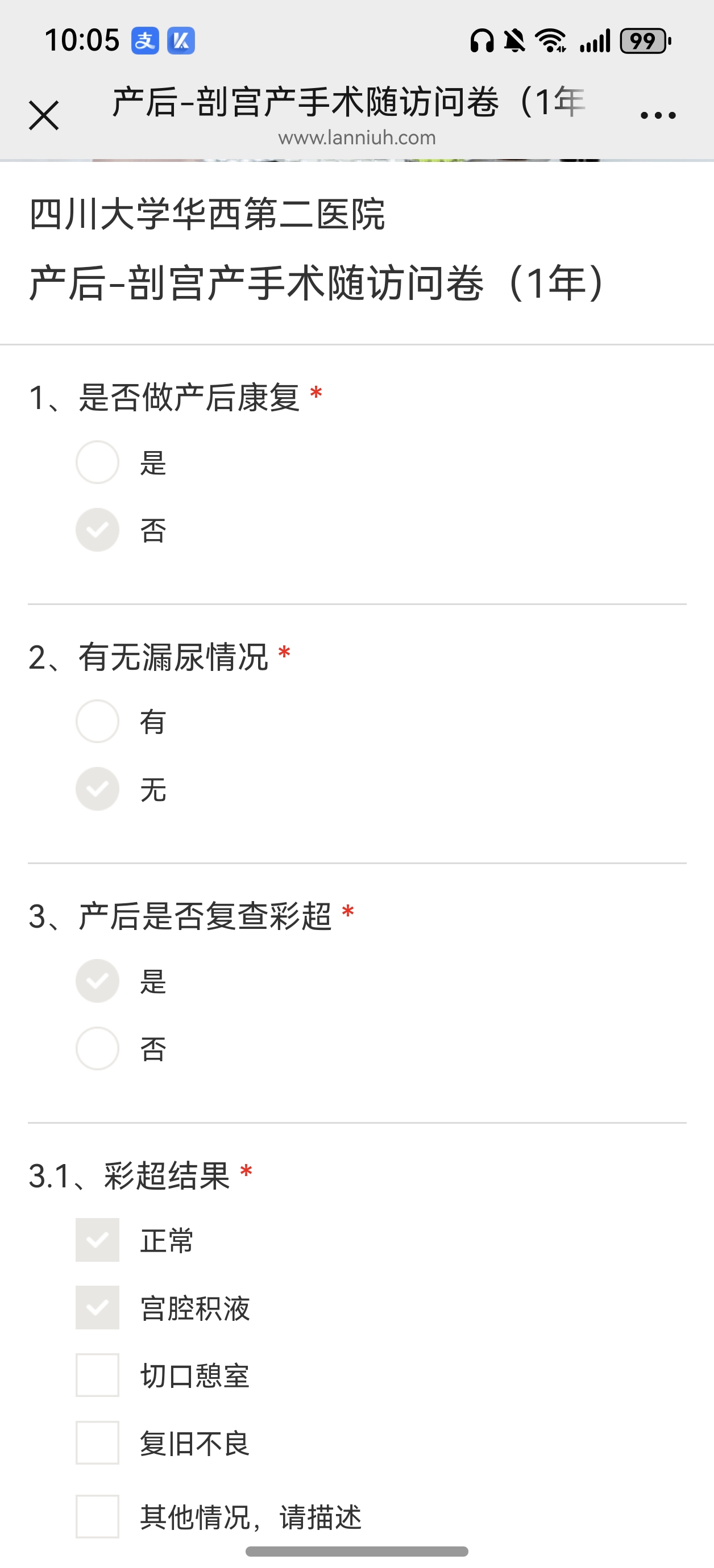Check the 切口憩室 checkbox
The height and width of the screenshot is (1568, 714).
click(97, 1375)
